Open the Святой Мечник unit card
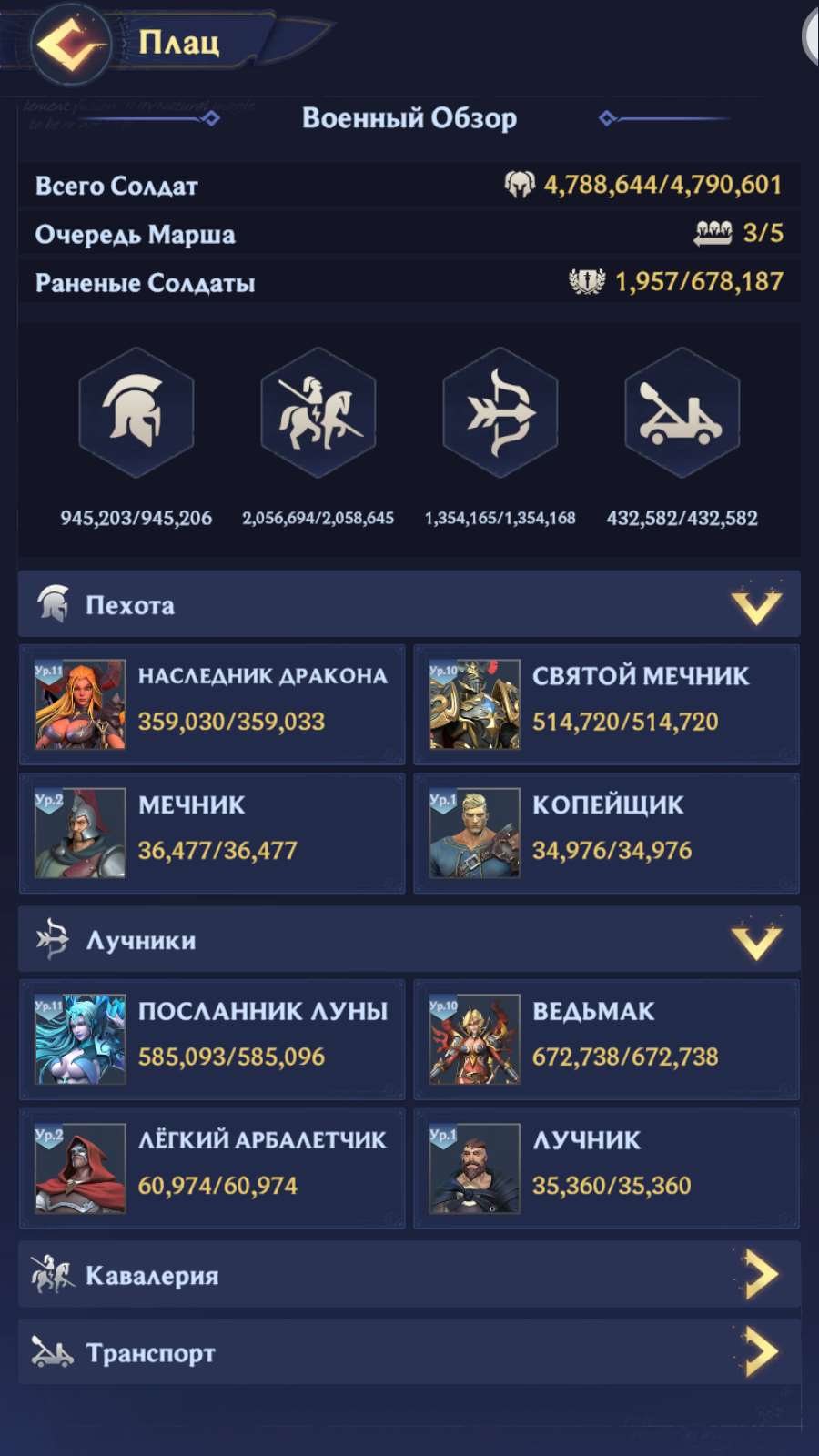The image size is (819, 1456). tap(606, 704)
